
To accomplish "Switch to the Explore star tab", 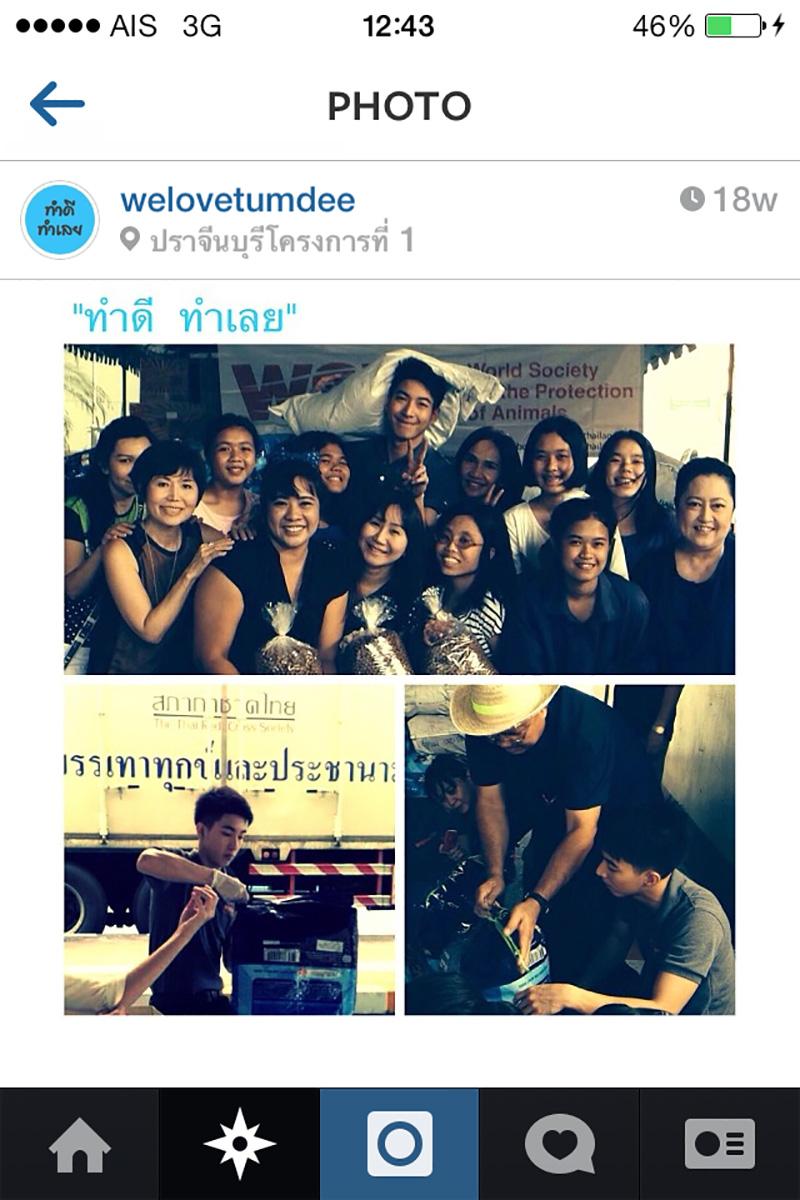I will click(239, 1144).
